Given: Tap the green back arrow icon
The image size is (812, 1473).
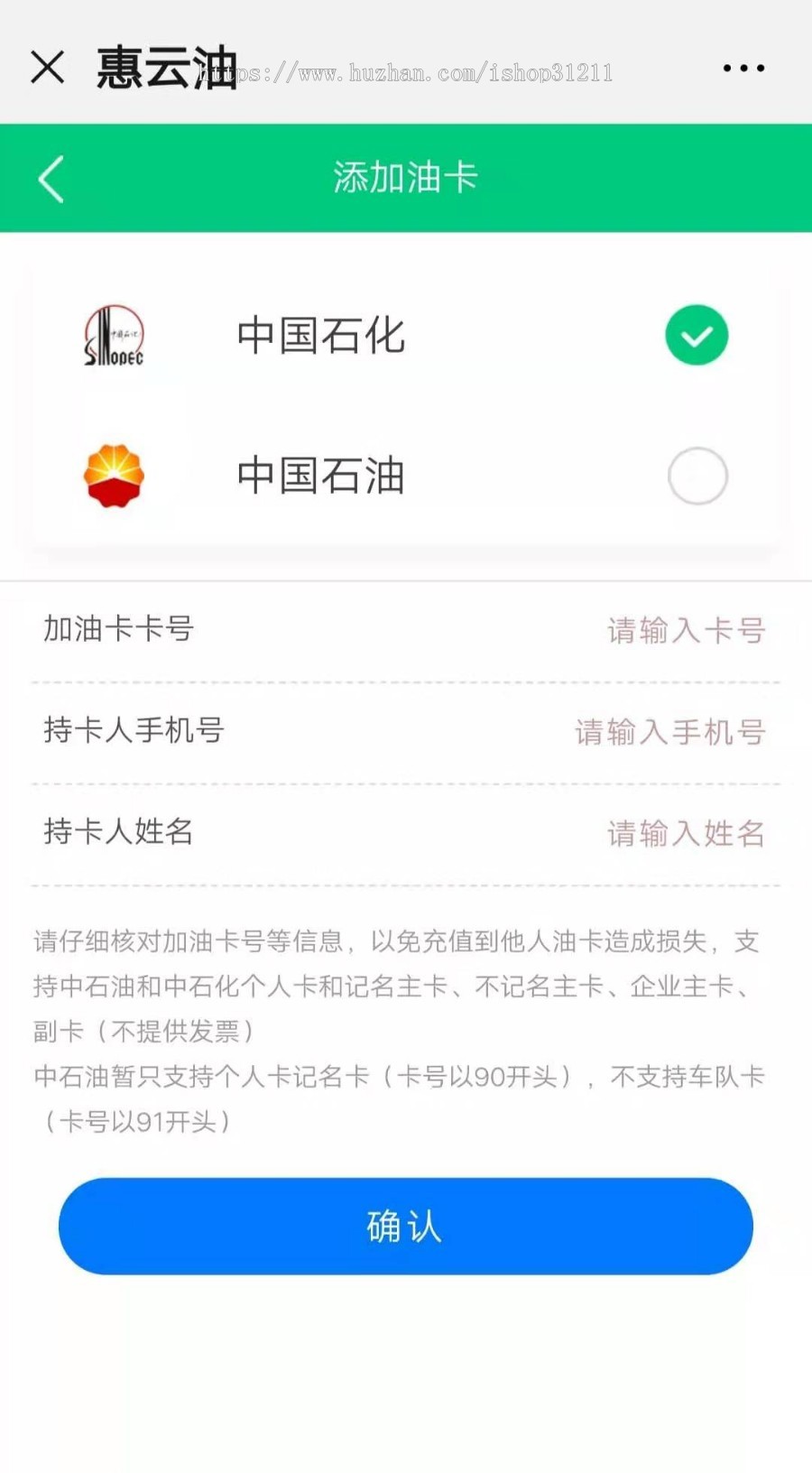Looking at the screenshot, I should pos(50,178).
